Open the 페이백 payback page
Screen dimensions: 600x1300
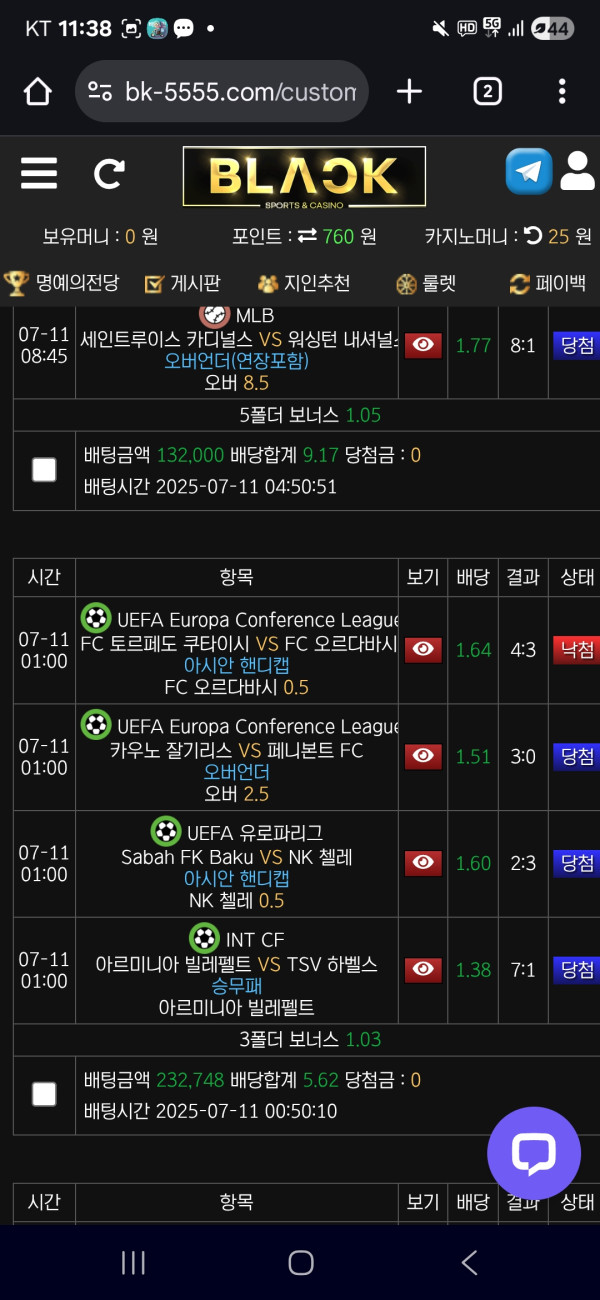pyautogui.click(x=547, y=283)
